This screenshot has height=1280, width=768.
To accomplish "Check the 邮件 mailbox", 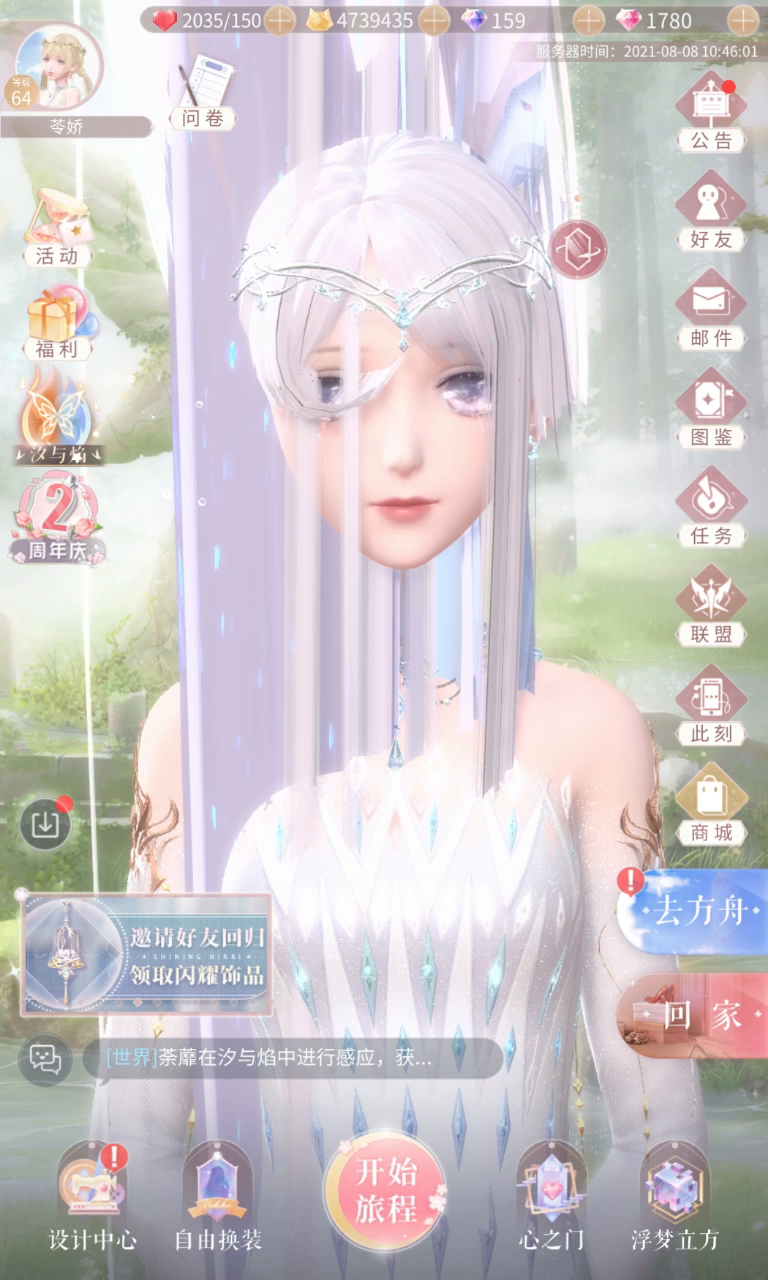I will click(x=711, y=310).
